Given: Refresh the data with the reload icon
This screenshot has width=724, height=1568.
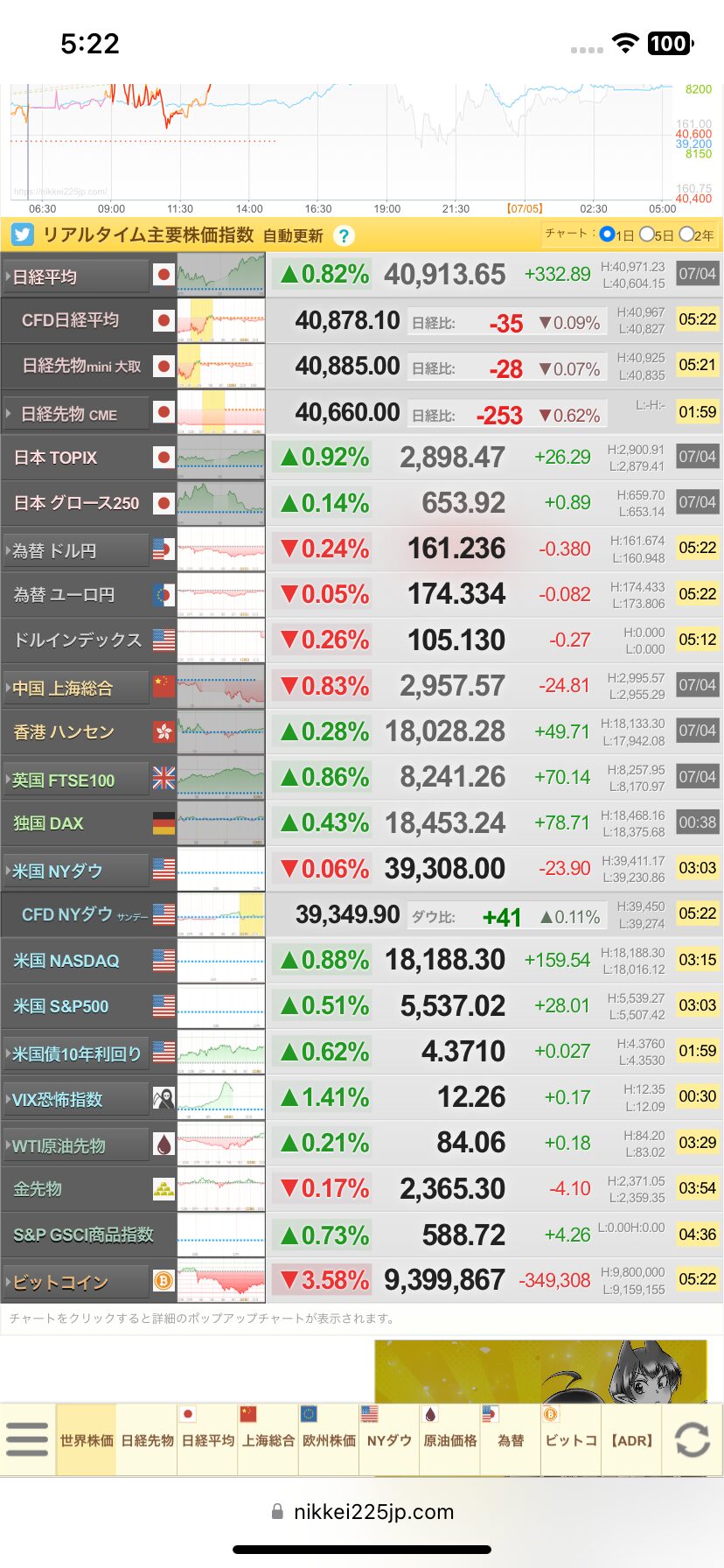Looking at the screenshot, I should (693, 1439).
